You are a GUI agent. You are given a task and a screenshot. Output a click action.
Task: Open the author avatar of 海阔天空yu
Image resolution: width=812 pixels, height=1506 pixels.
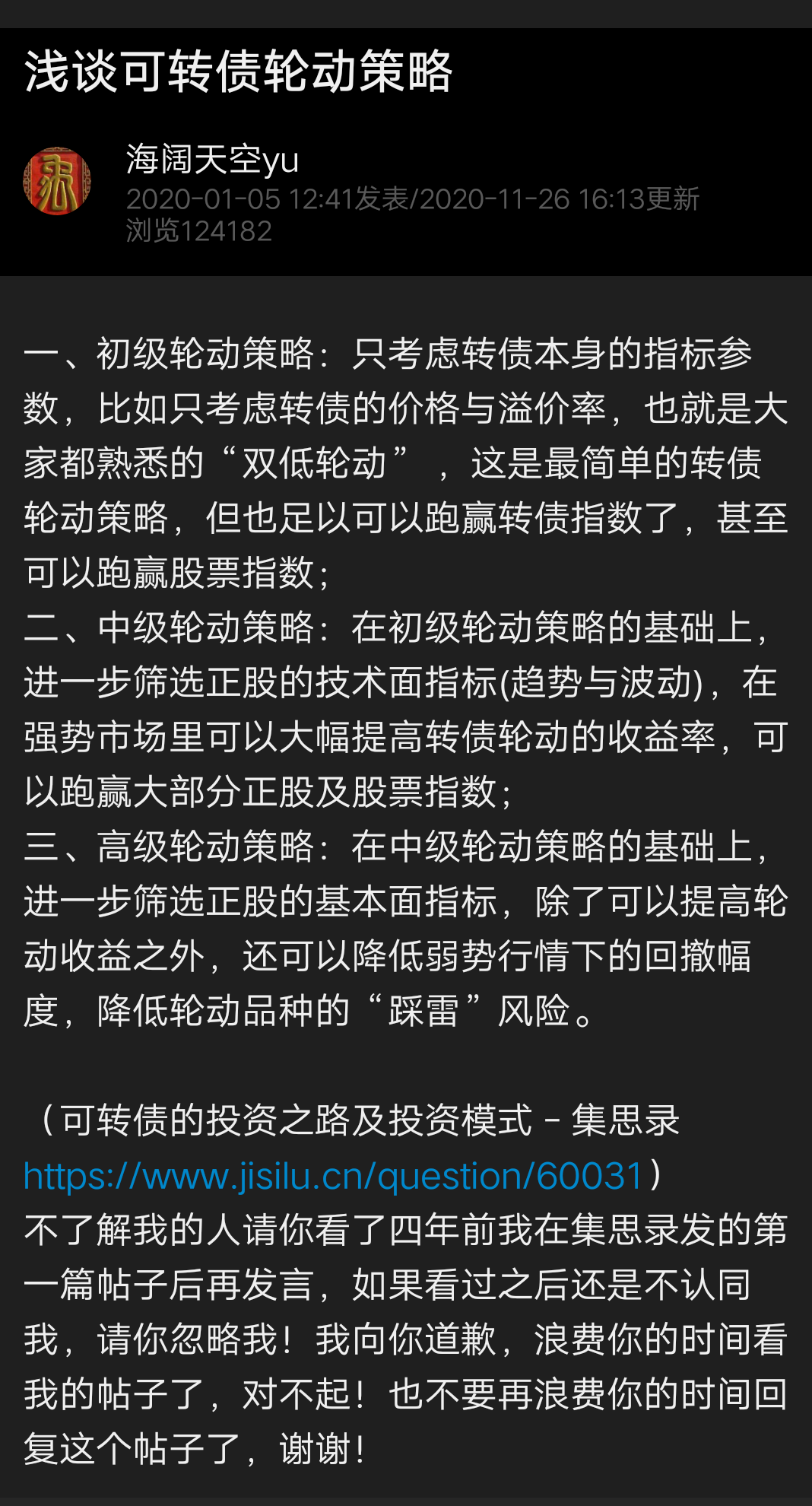57,181
